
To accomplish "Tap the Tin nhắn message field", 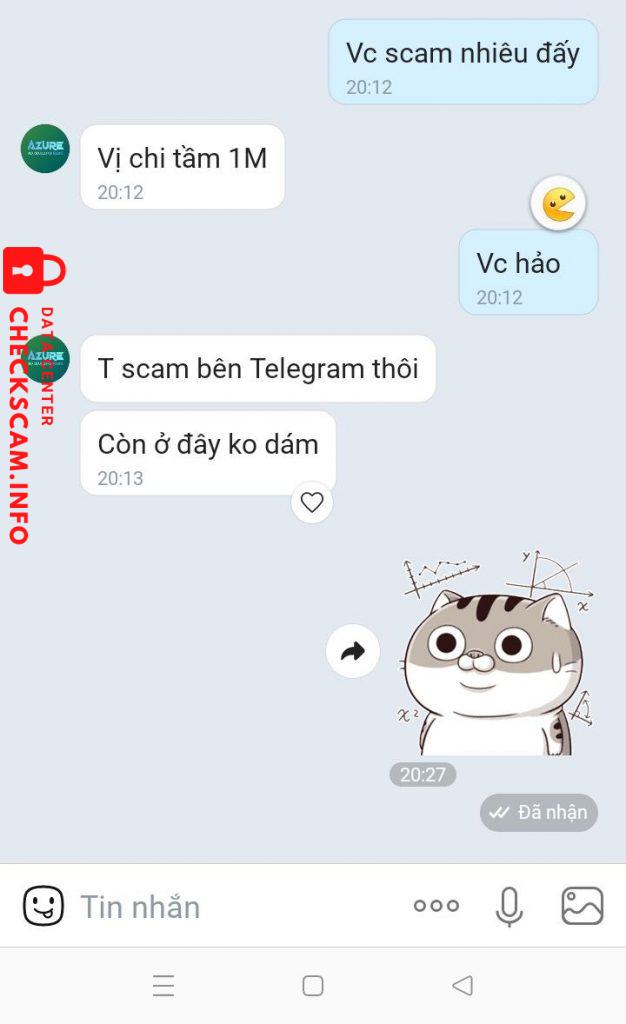I will coord(230,907).
